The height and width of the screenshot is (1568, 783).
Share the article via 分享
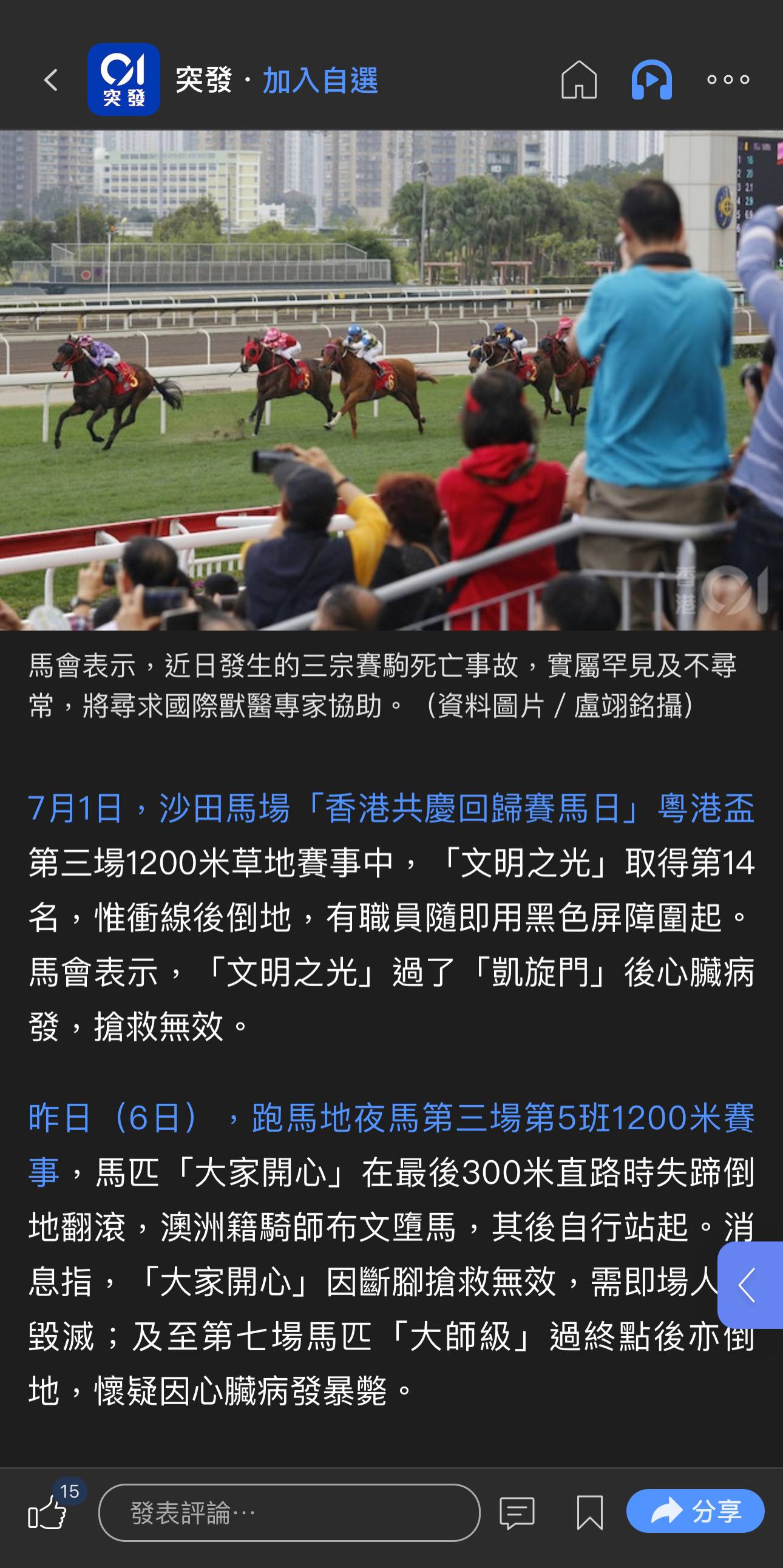[x=696, y=1511]
